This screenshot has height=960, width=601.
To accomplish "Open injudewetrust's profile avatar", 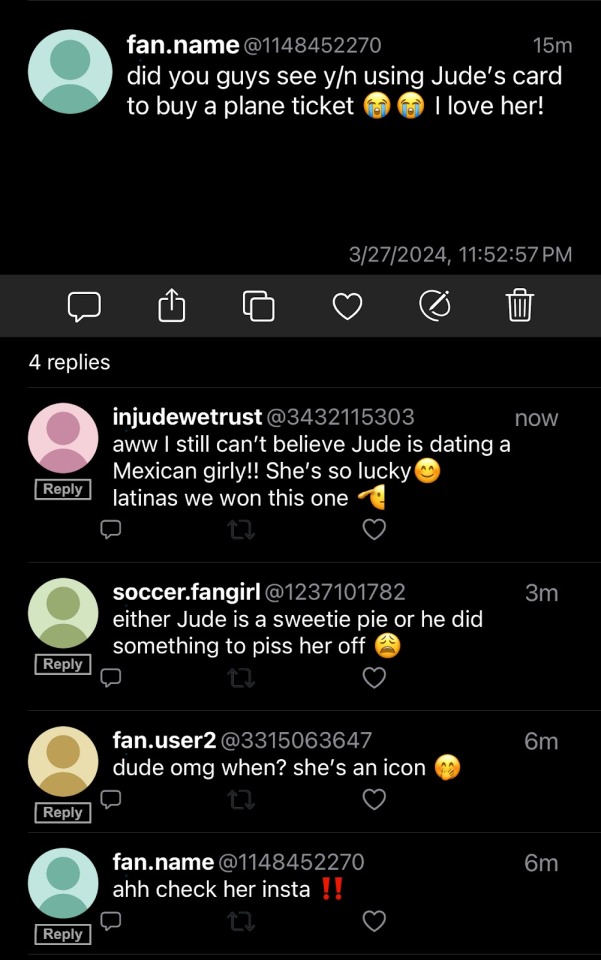I will (x=64, y=438).
